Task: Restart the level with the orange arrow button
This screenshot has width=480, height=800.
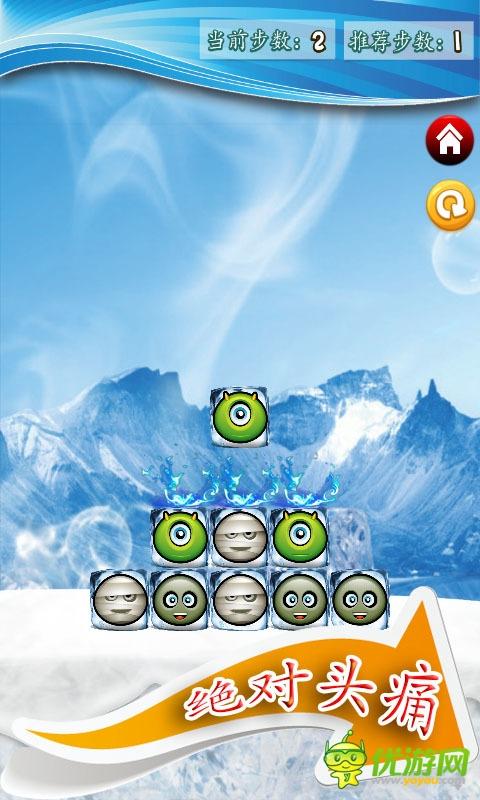Action: 450,206
